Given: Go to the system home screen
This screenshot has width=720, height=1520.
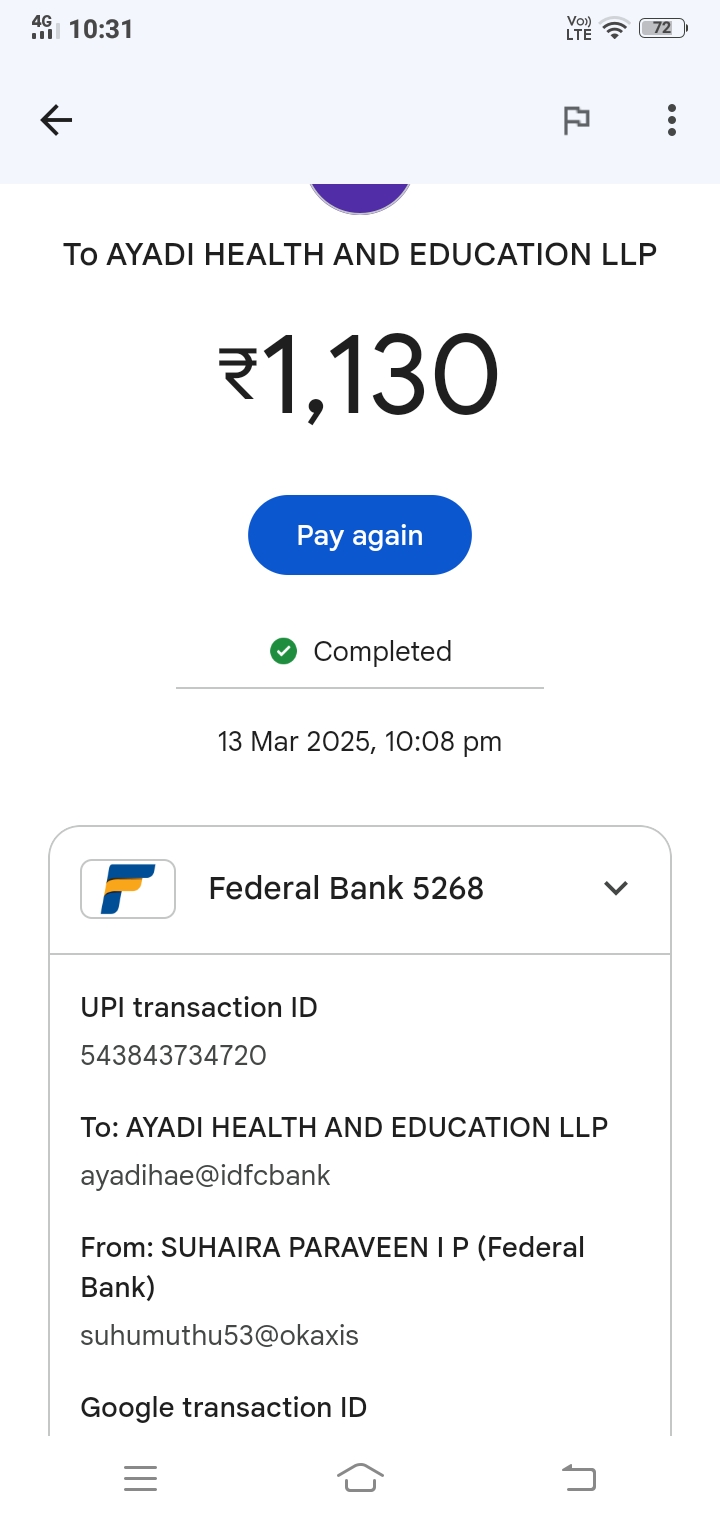Looking at the screenshot, I should [360, 1478].
